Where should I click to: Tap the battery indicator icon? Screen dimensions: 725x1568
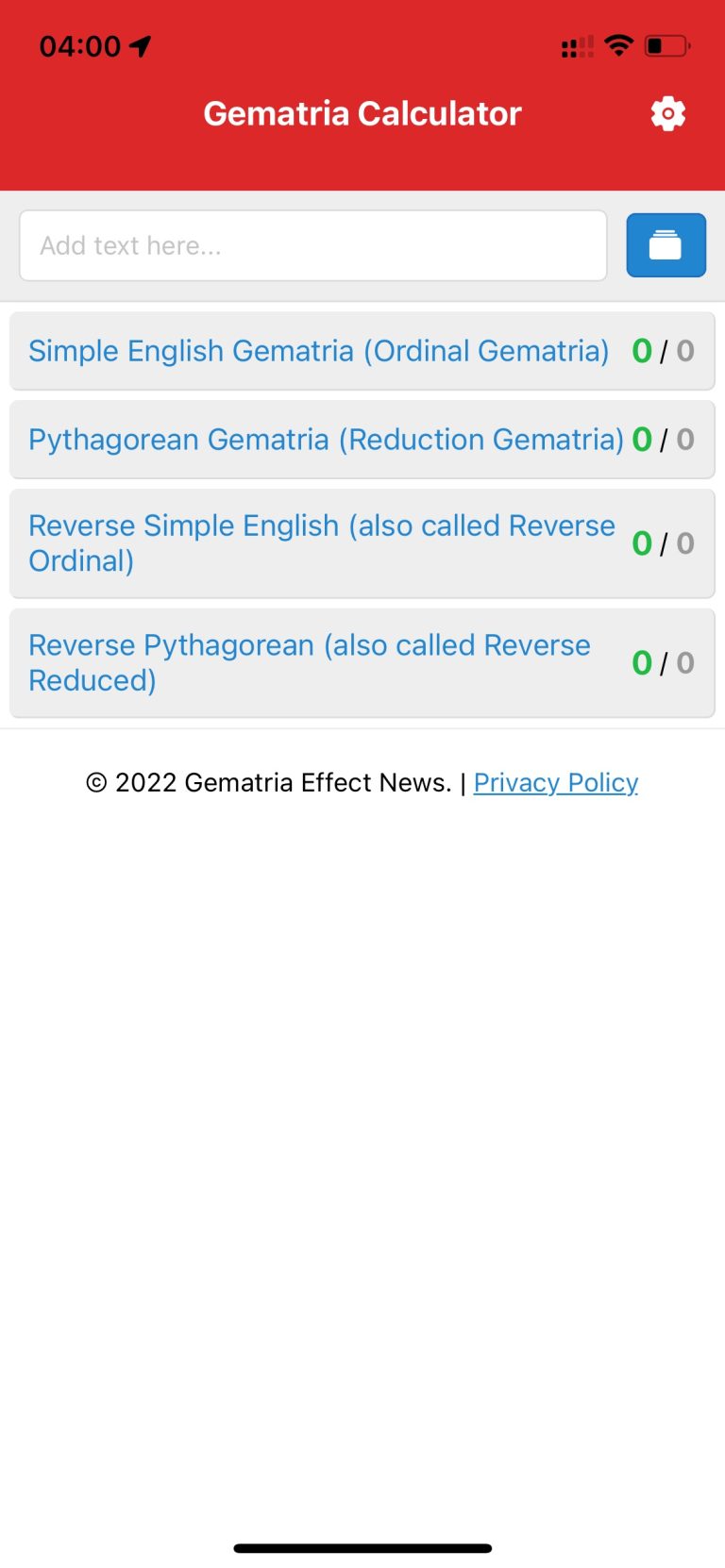coord(667,45)
